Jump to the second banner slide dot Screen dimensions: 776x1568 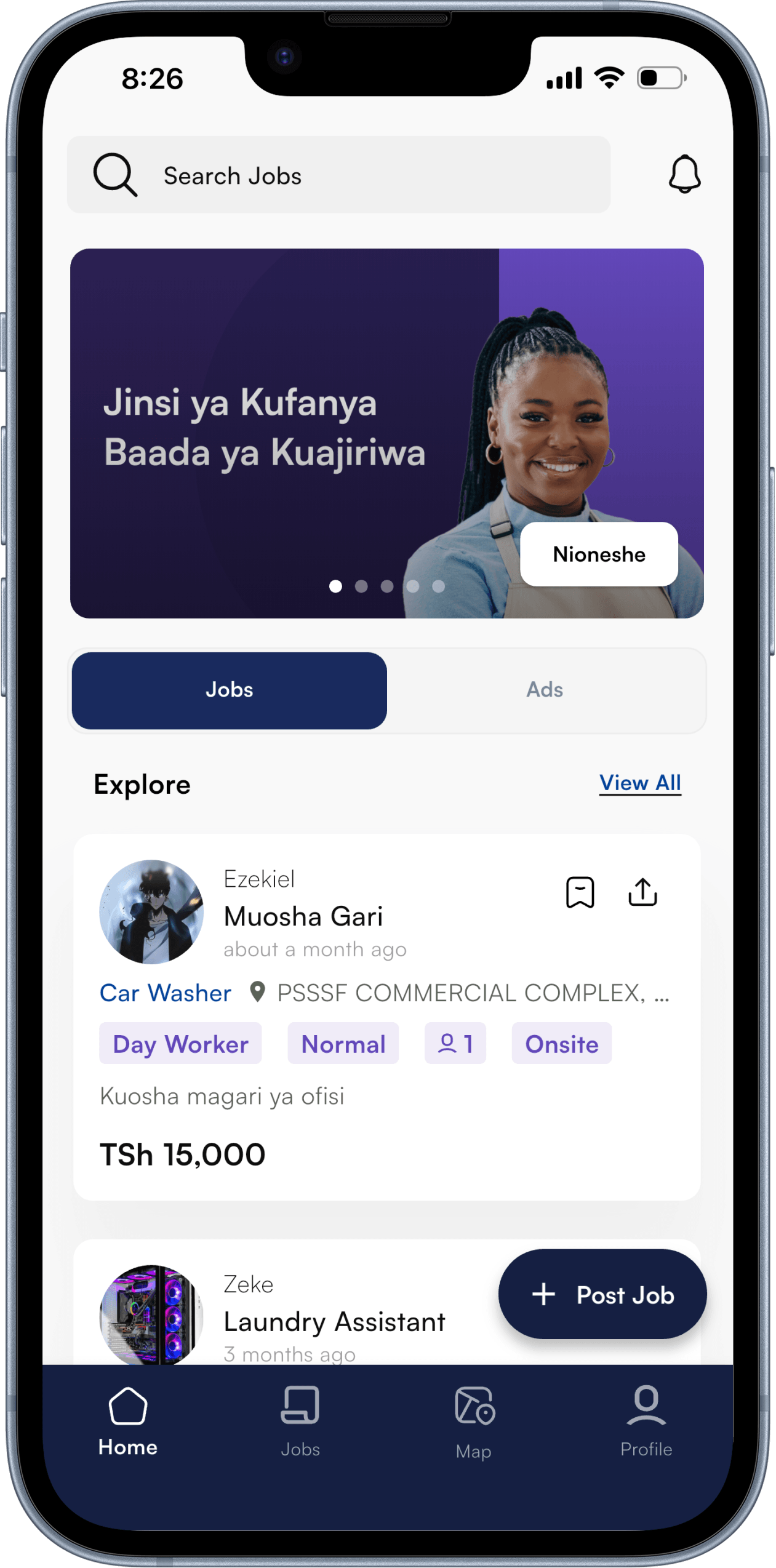click(x=361, y=586)
